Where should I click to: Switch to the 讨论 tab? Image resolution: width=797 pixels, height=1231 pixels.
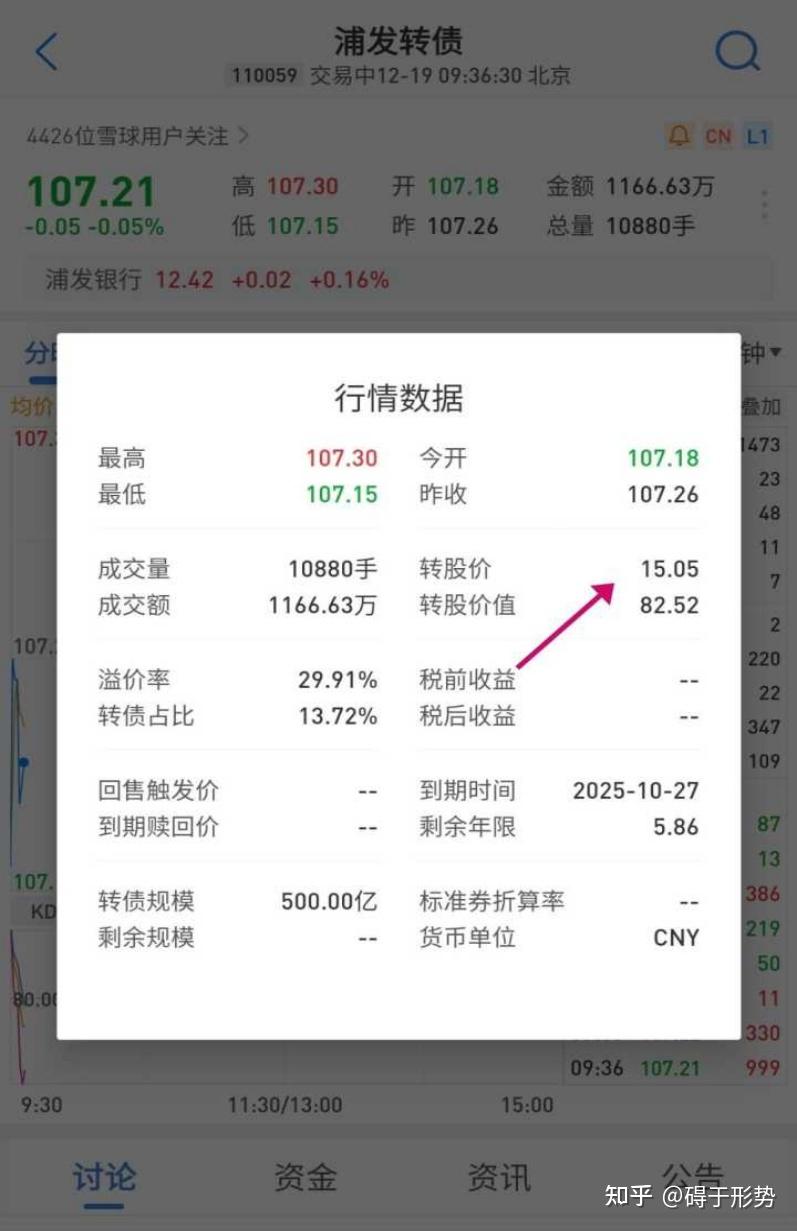(104, 1177)
